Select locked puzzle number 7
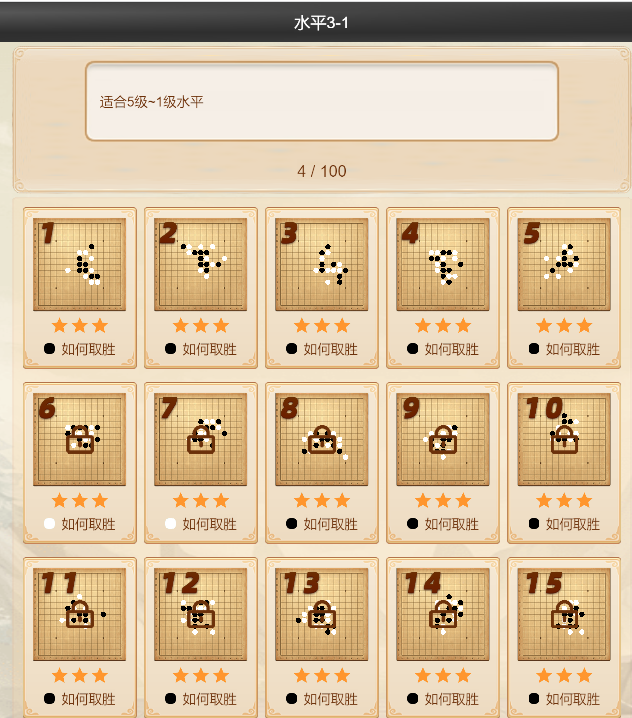This screenshot has height=718, width=632. tap(201, 440)
